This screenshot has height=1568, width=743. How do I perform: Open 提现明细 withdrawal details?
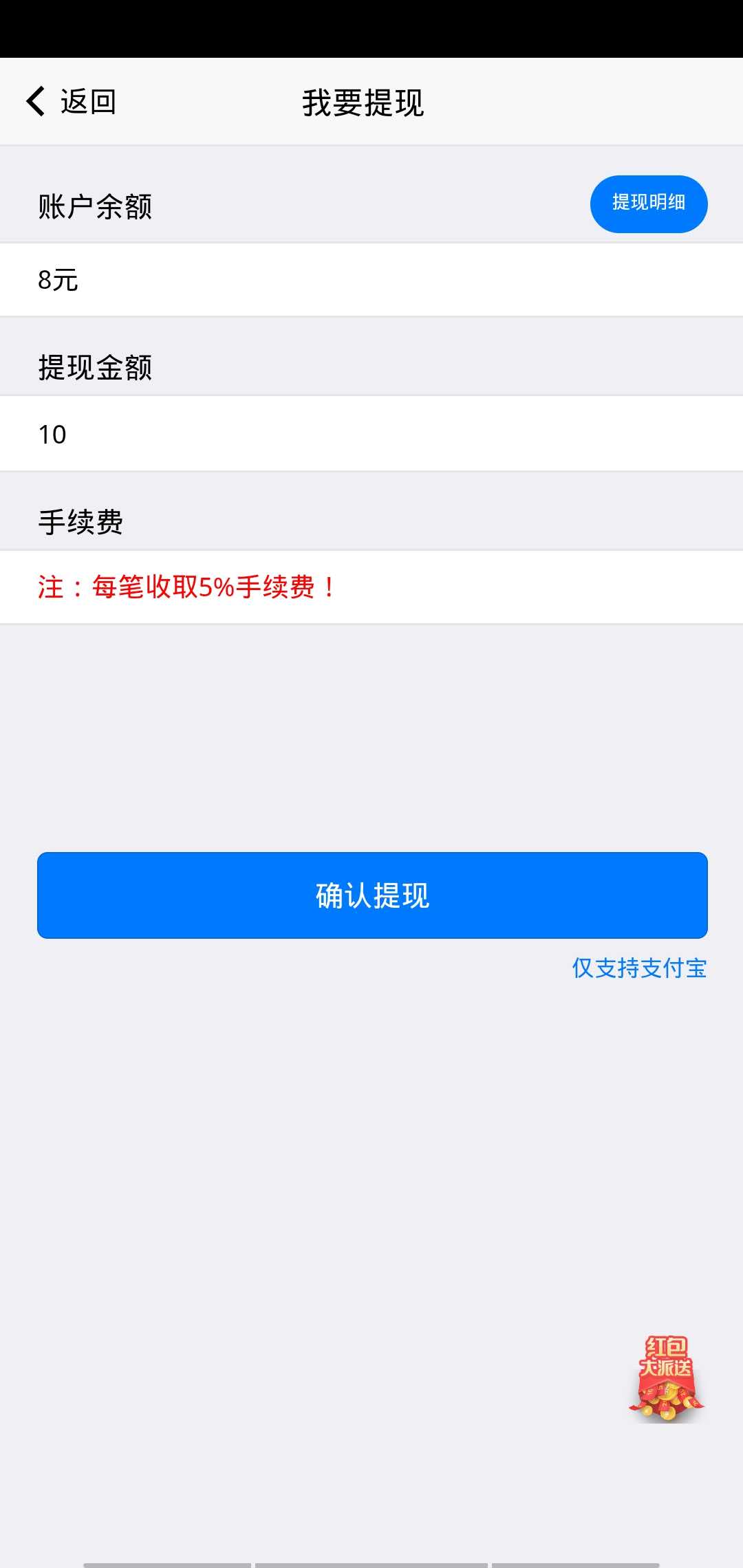tap(648, 204)
